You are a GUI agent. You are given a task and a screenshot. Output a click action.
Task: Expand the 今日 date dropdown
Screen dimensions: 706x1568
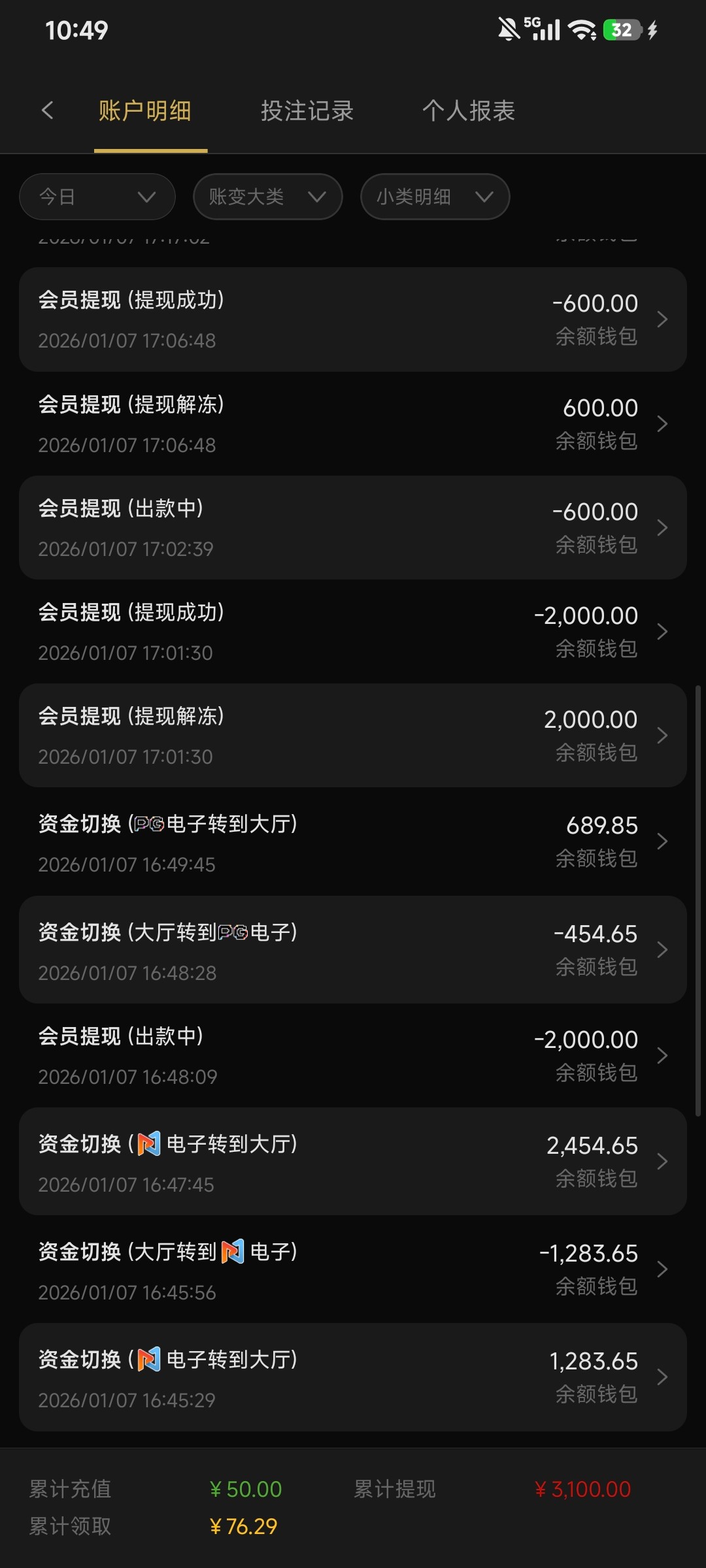[x=97, y=197]
